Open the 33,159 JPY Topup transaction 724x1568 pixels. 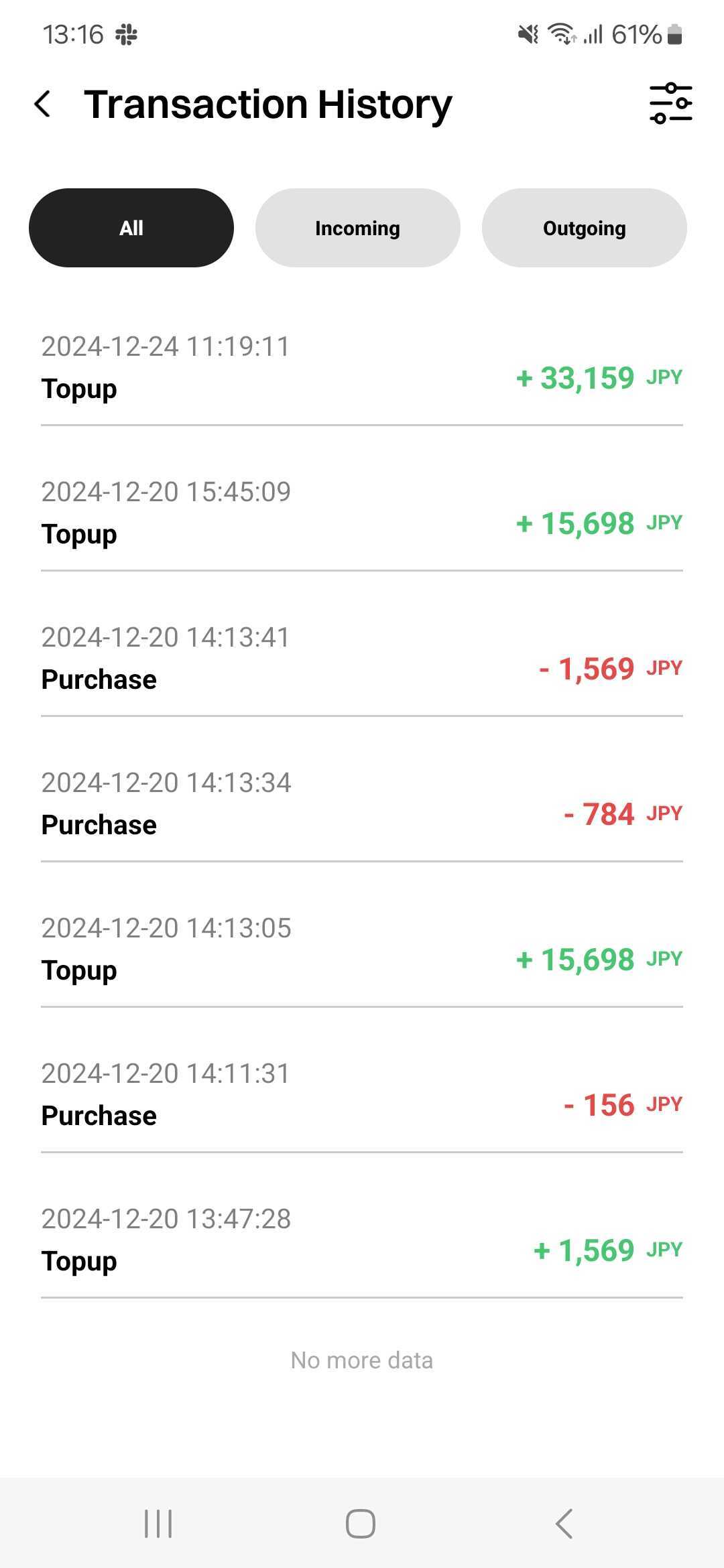pos(362,367)
